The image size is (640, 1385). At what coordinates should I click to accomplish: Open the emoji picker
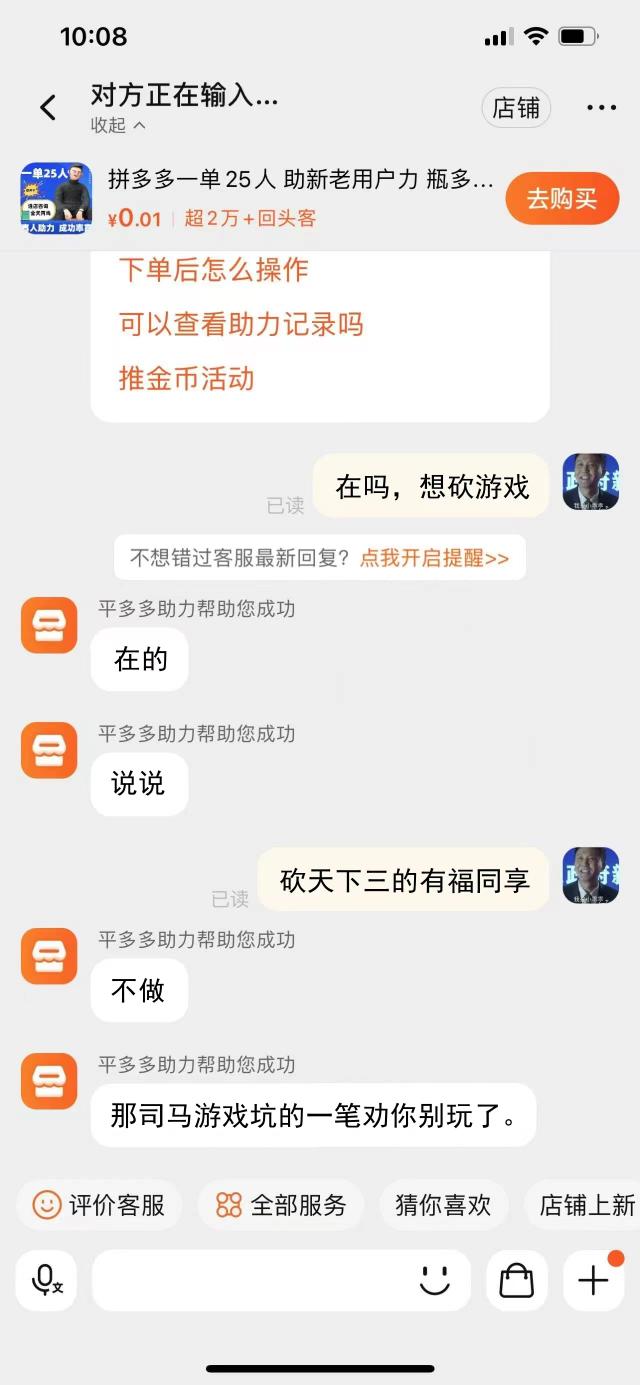(x=435, y=1280)
